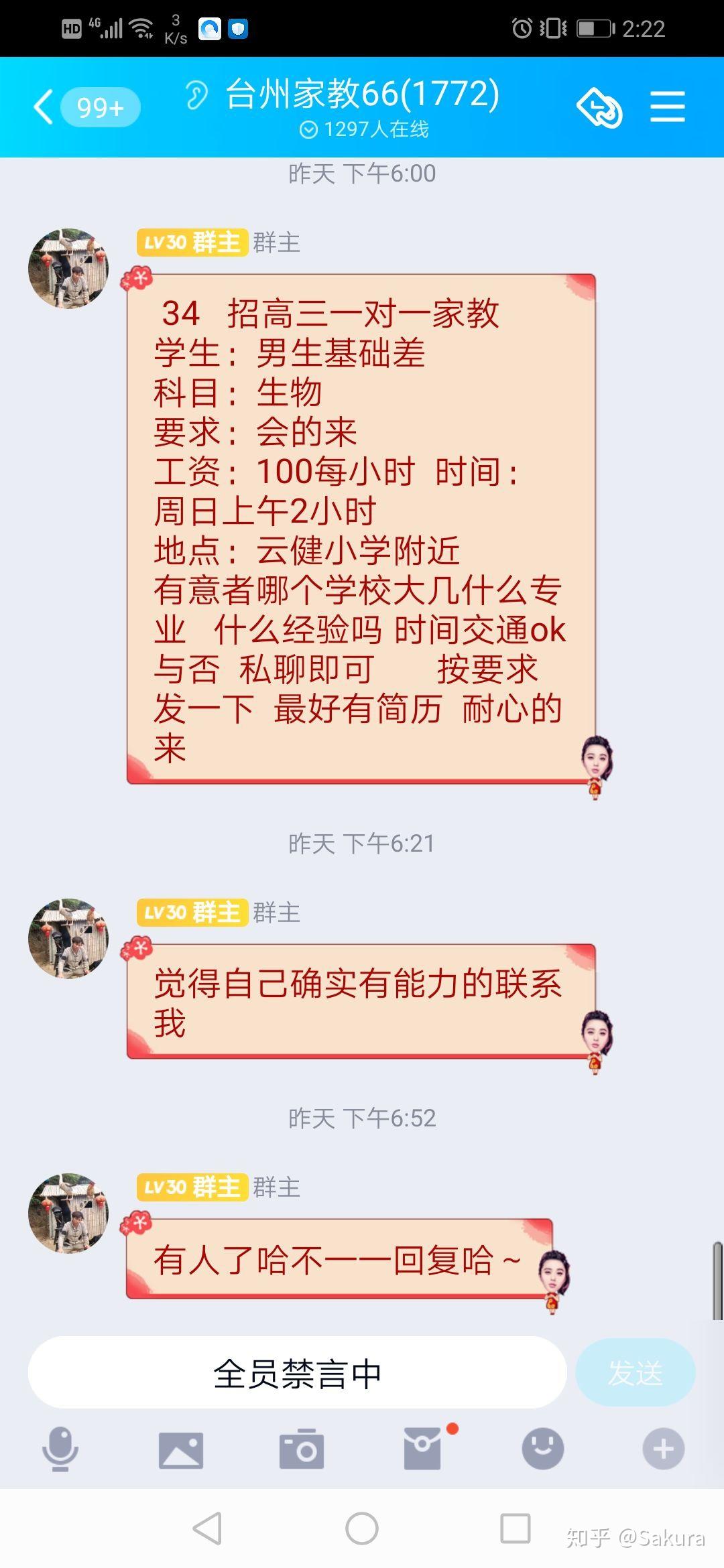
Task: Tap the 发送 send button
Action: pos(635,1373)
